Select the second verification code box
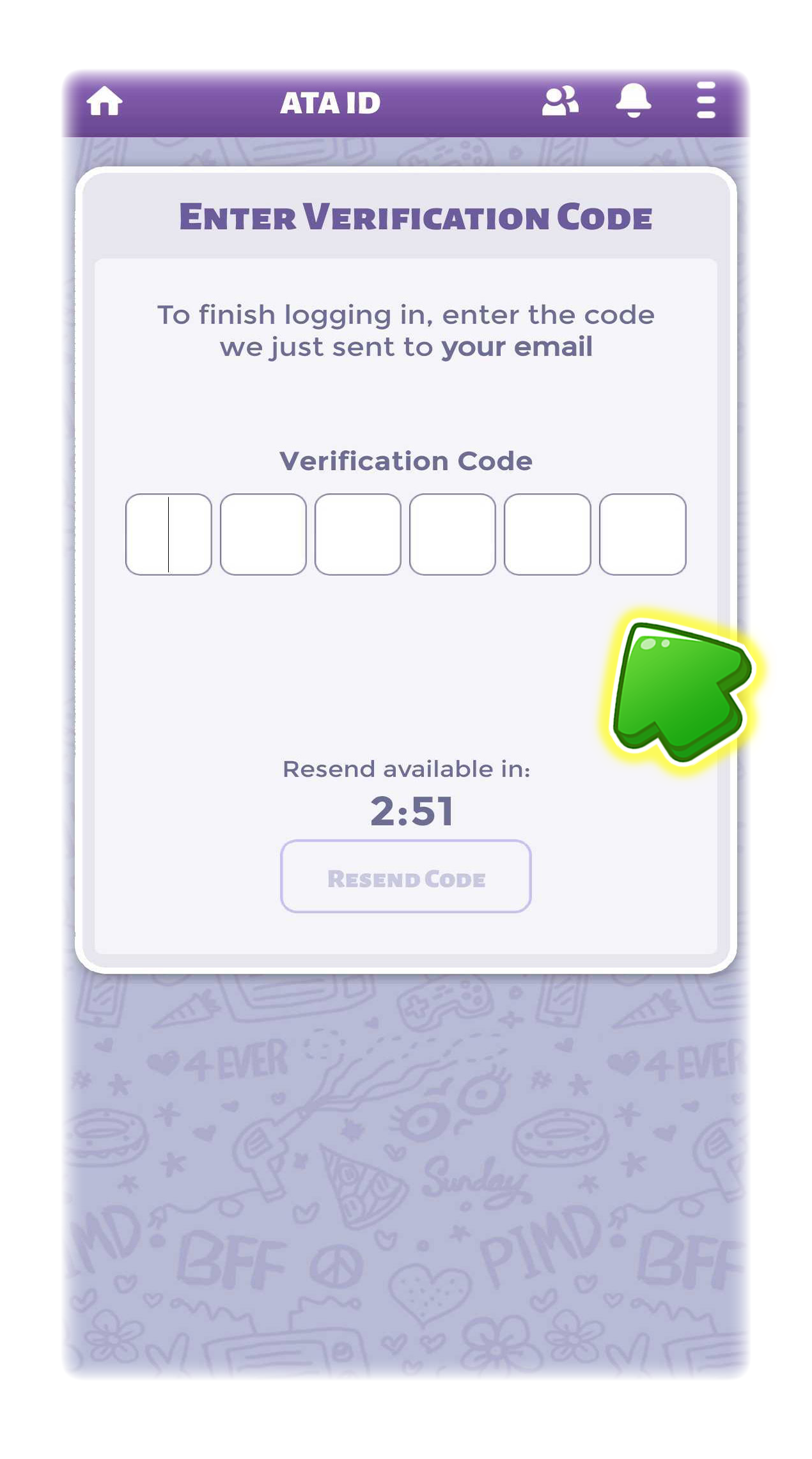 [x=263, y=534]
